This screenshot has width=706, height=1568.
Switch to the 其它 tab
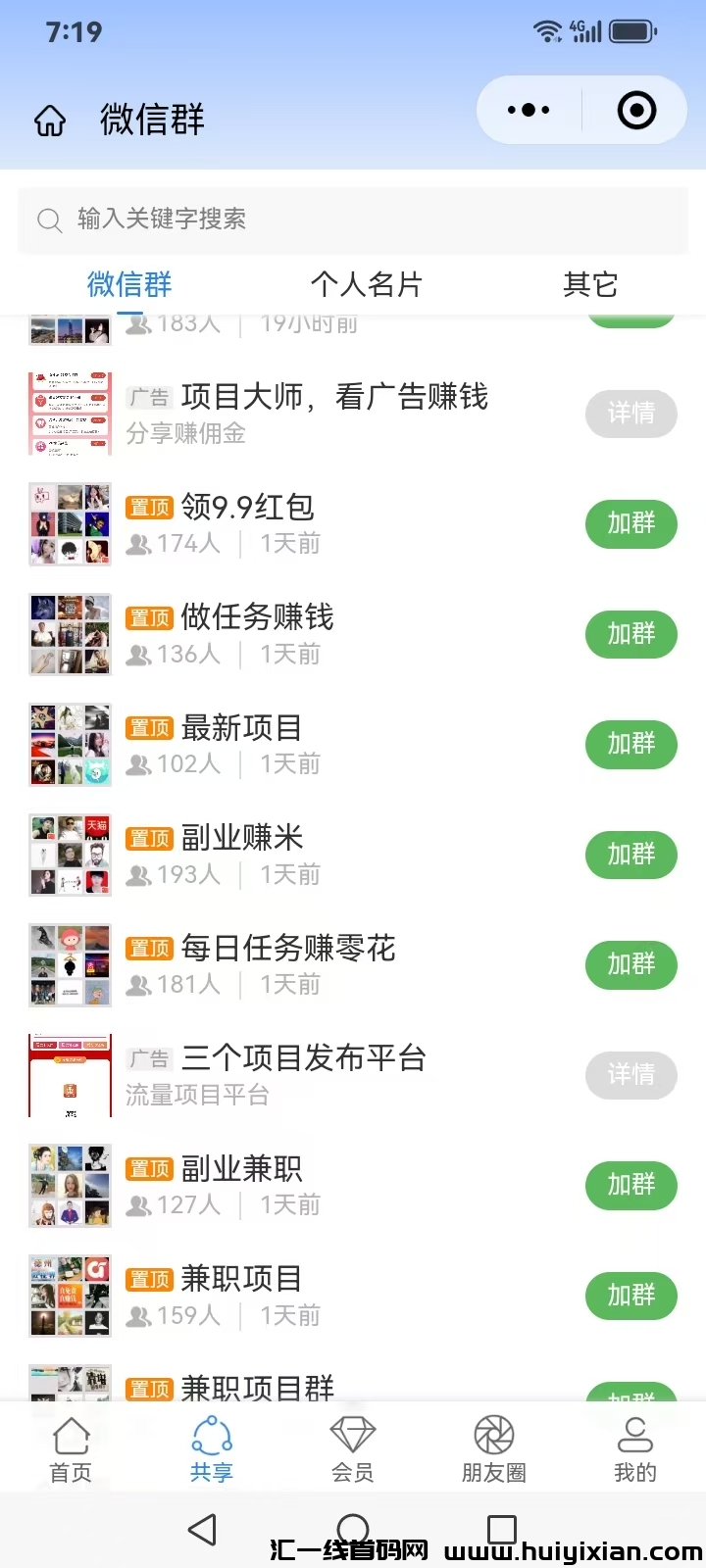click(x=590, y=284)
